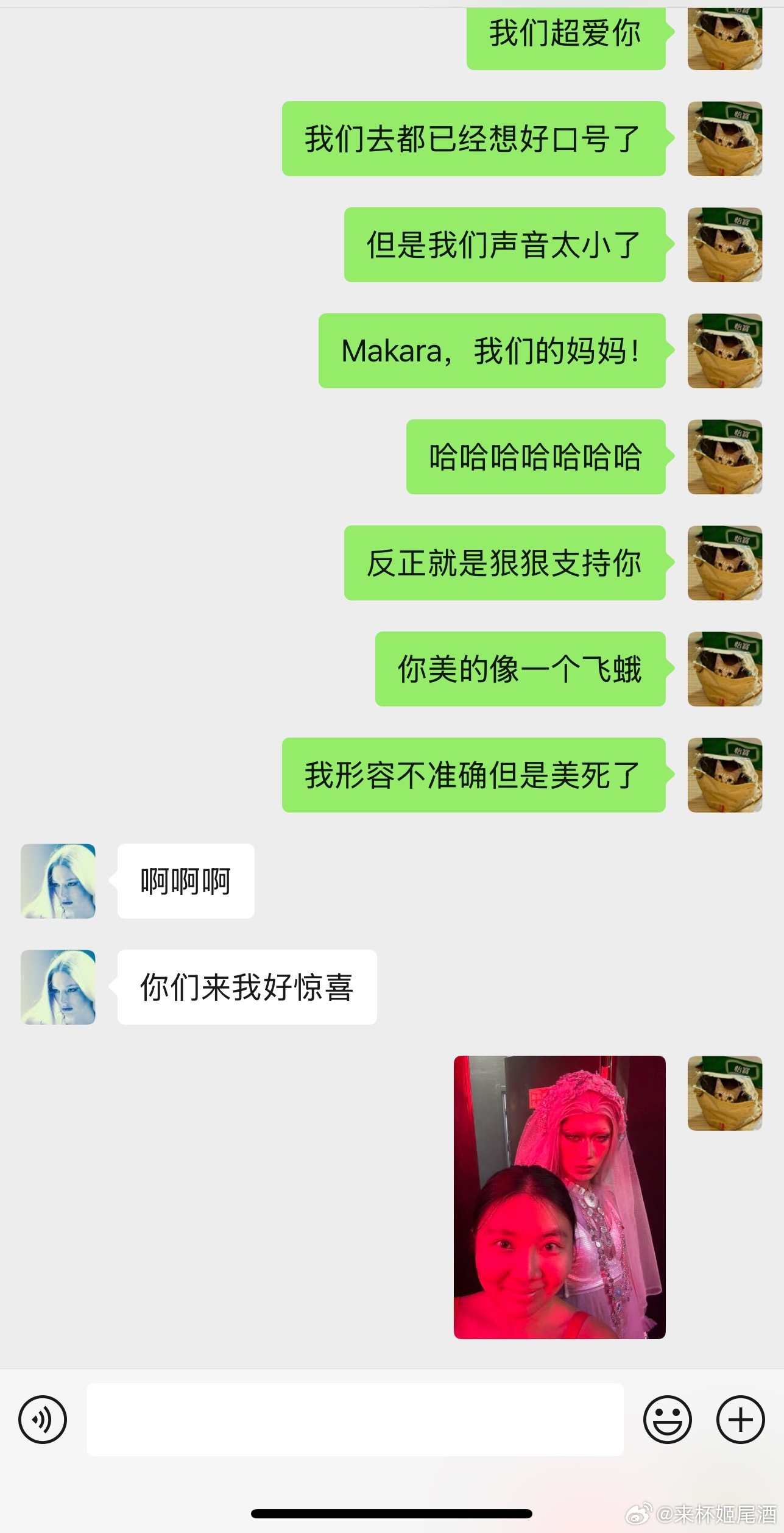
Task: Open contact avatar beside 啊啊啊 message
Action: 58,881
